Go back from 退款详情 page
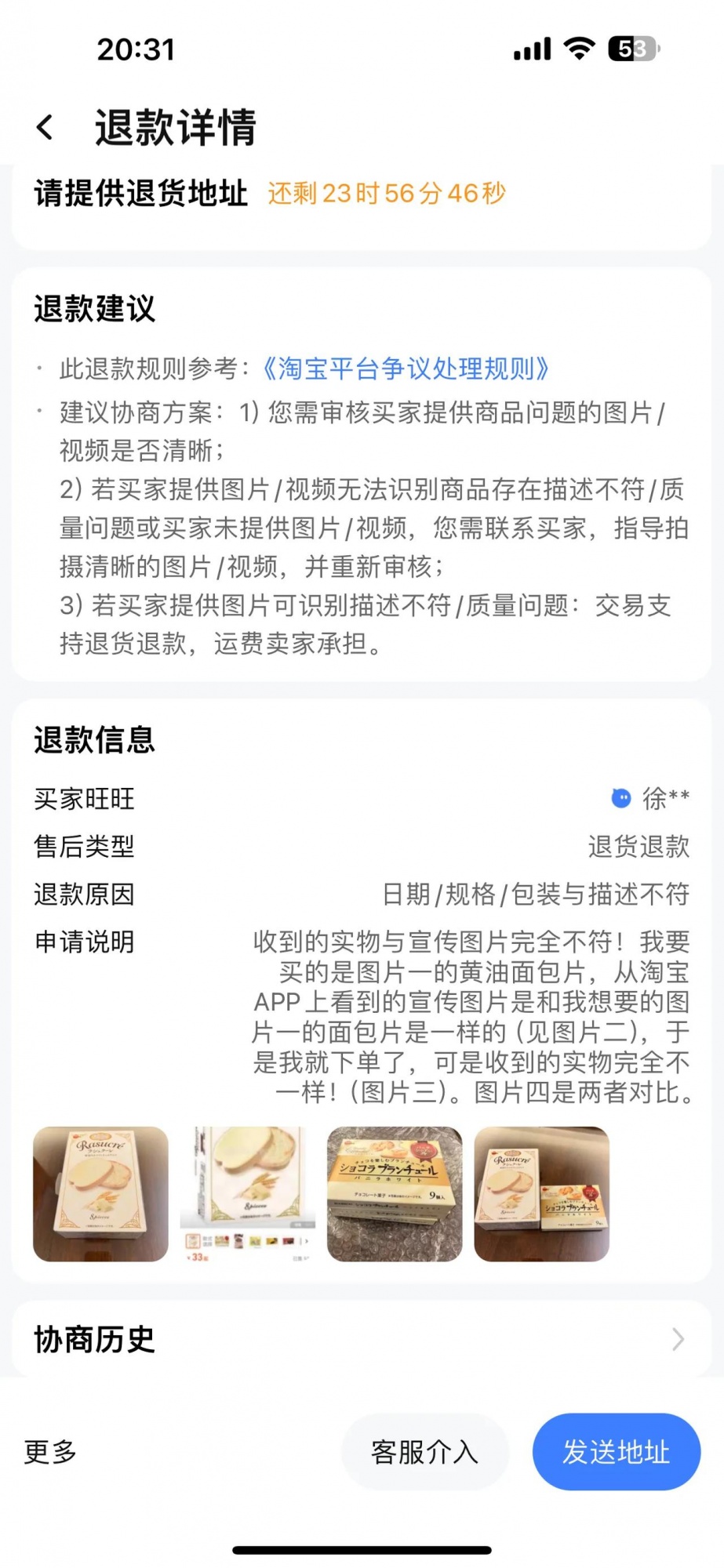 click(45, 127)
